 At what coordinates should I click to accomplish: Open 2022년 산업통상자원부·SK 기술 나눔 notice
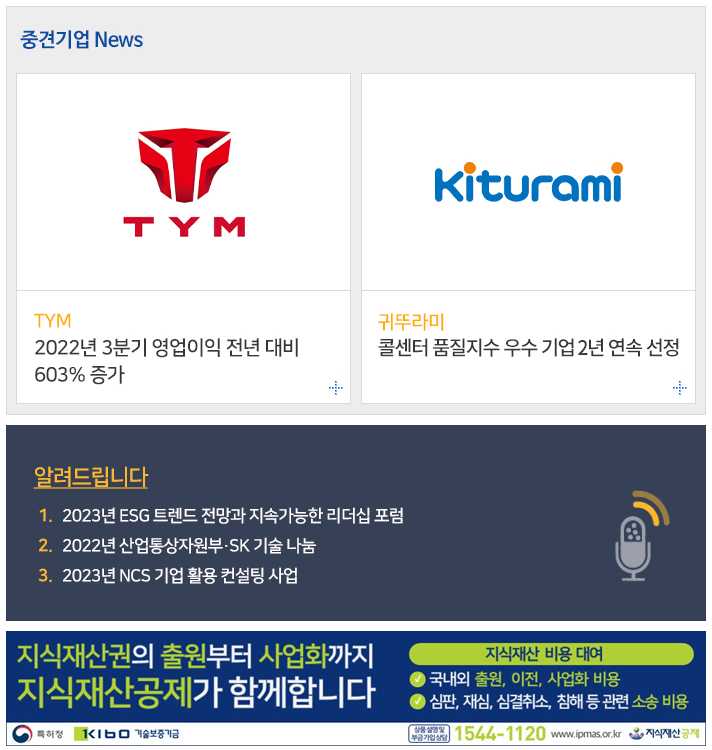[188, 546]
